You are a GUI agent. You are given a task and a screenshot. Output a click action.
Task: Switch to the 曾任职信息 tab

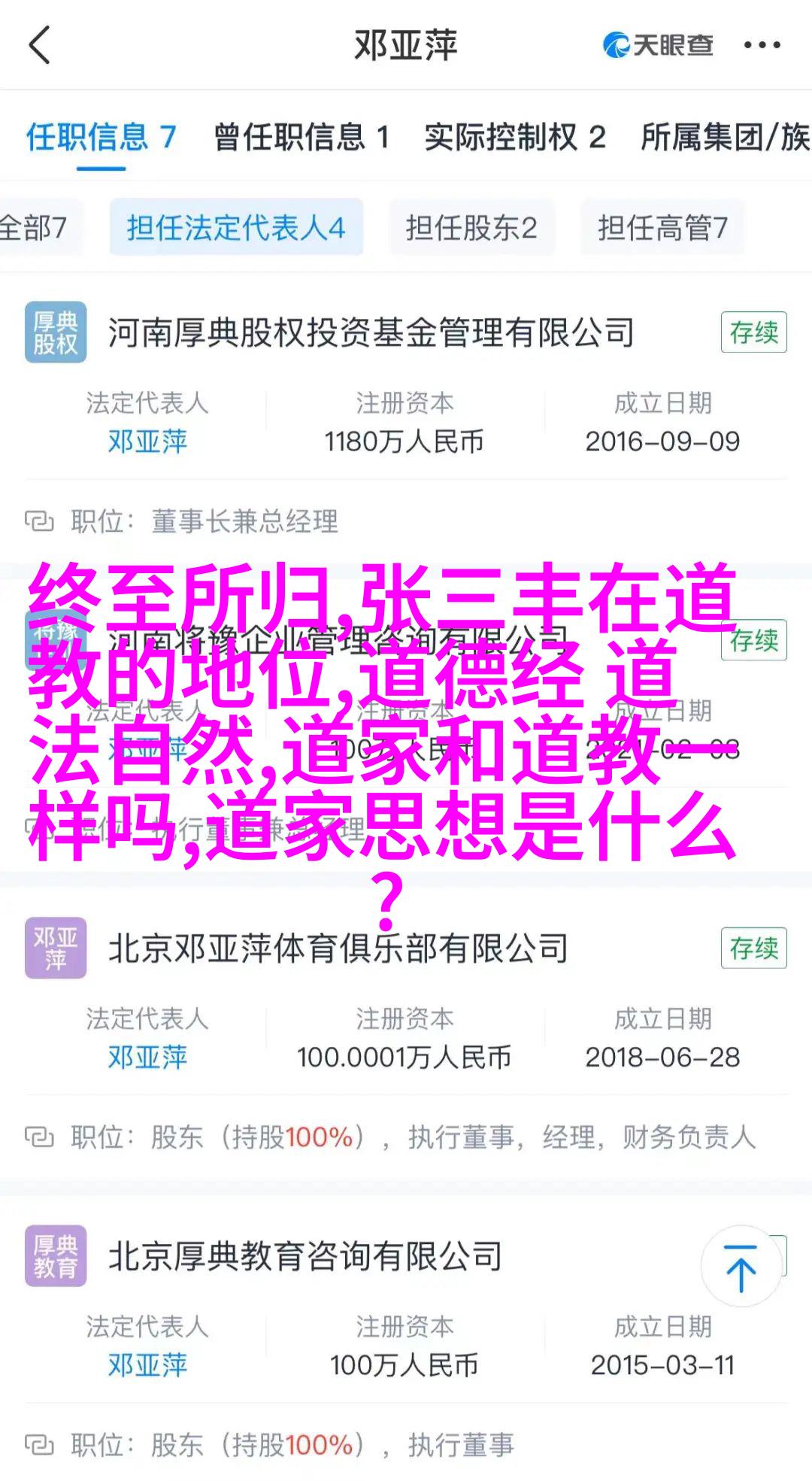tap(301, 138)
